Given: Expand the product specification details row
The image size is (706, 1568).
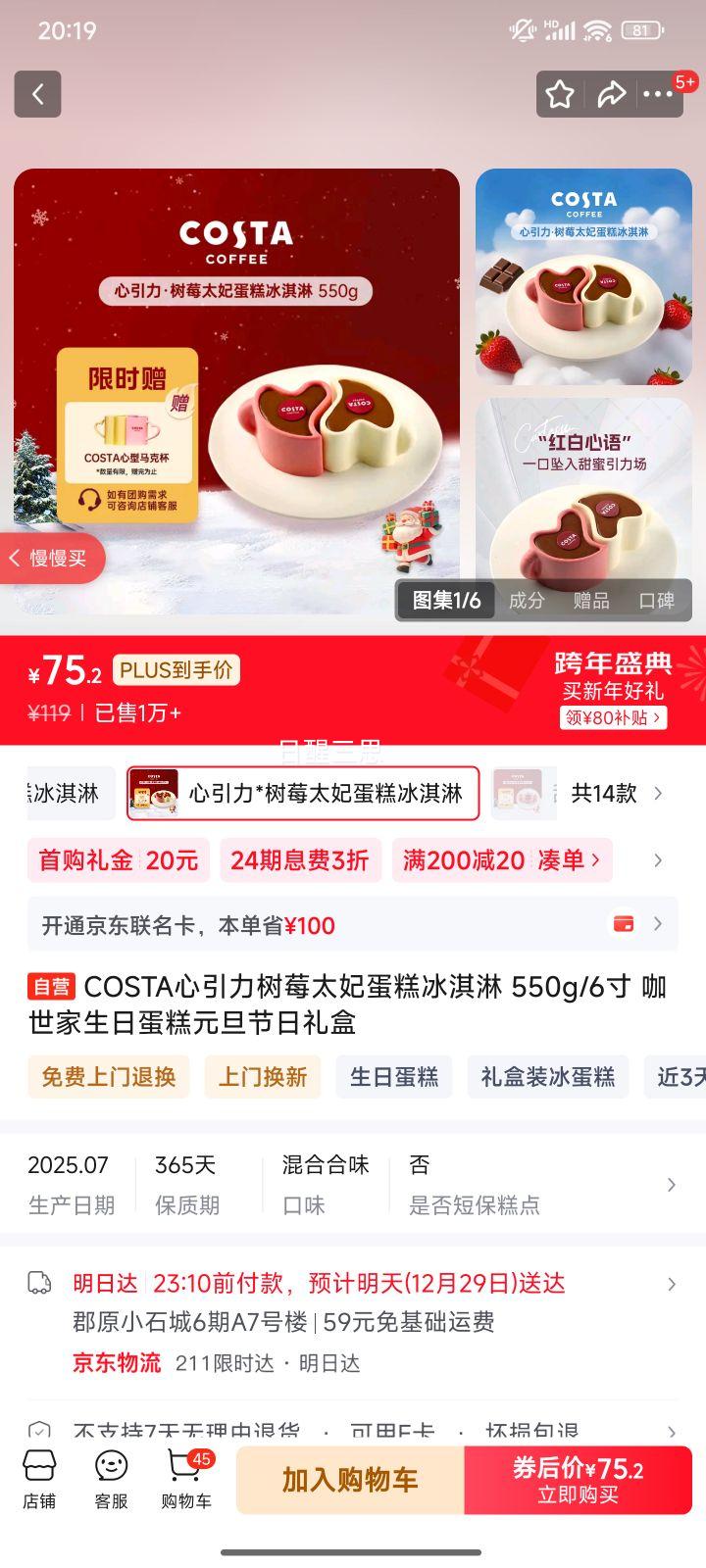Looking at the screenshot, I should 671,1183.
